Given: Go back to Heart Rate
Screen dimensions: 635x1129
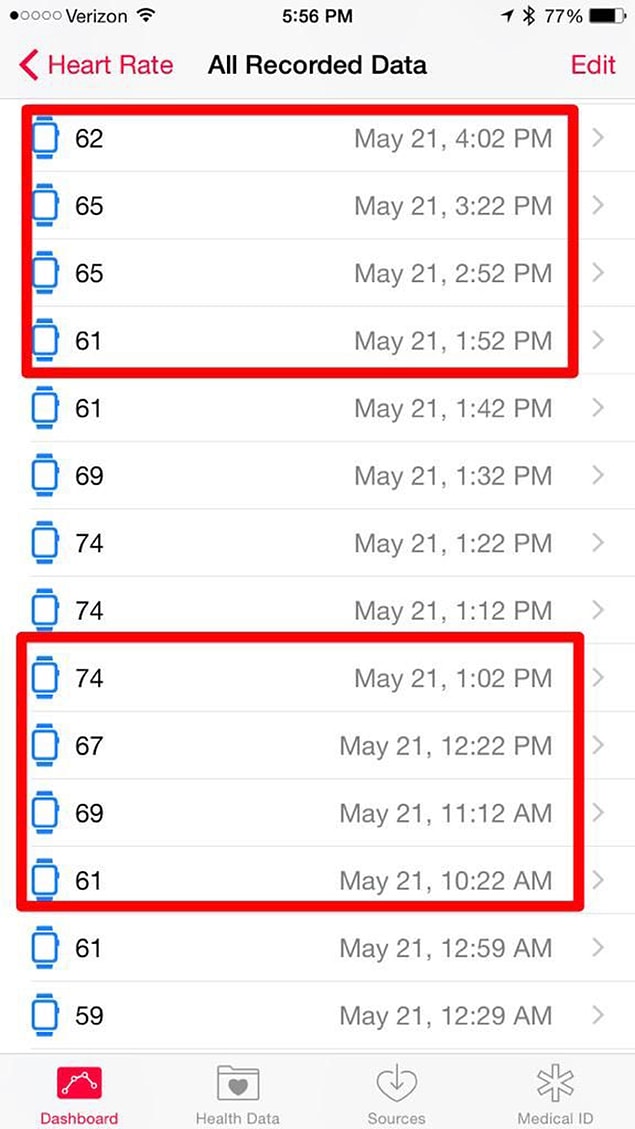Looking at the screenshot, I should (x=96, y=66).
